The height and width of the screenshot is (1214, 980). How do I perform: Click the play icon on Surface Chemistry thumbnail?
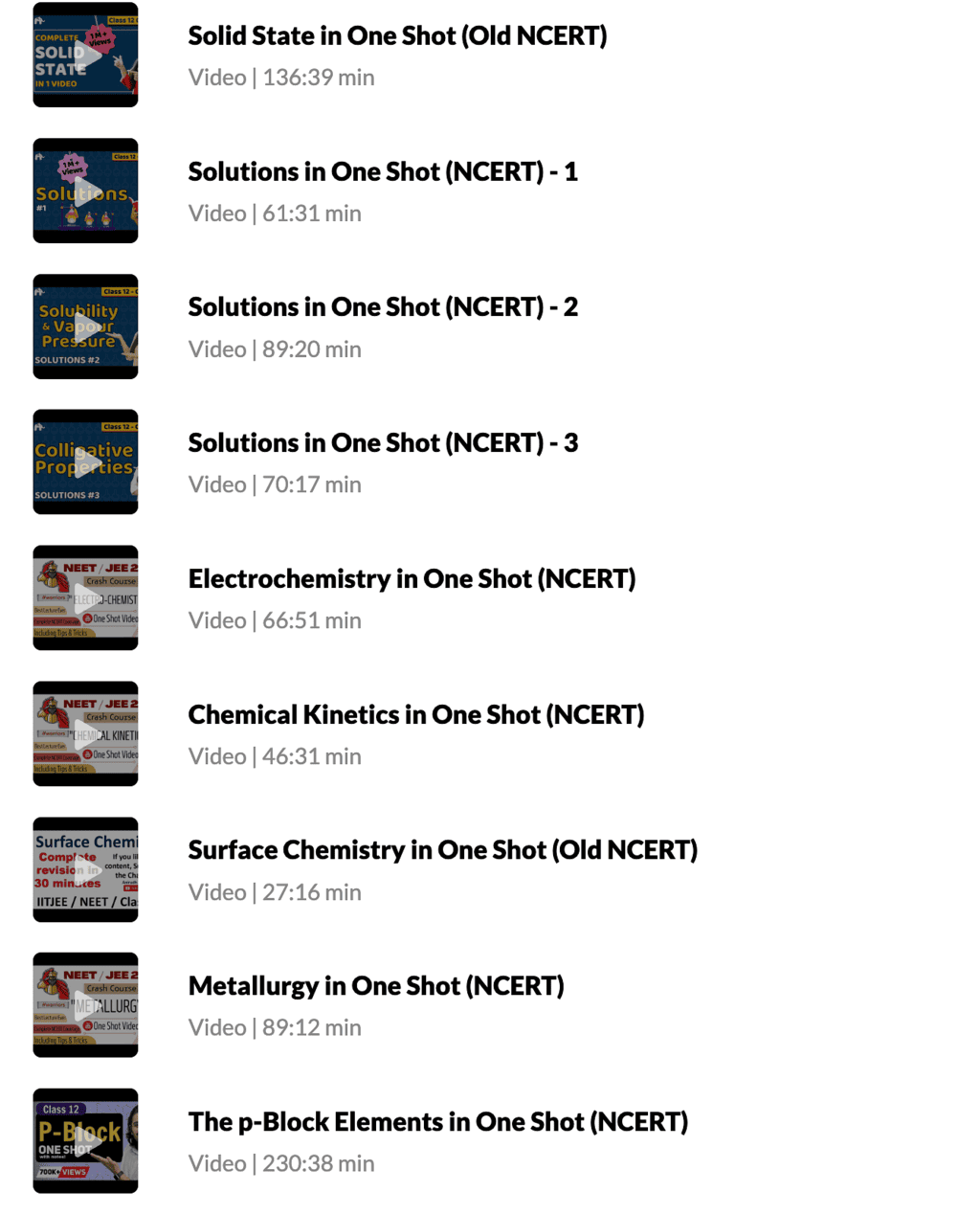85,869
